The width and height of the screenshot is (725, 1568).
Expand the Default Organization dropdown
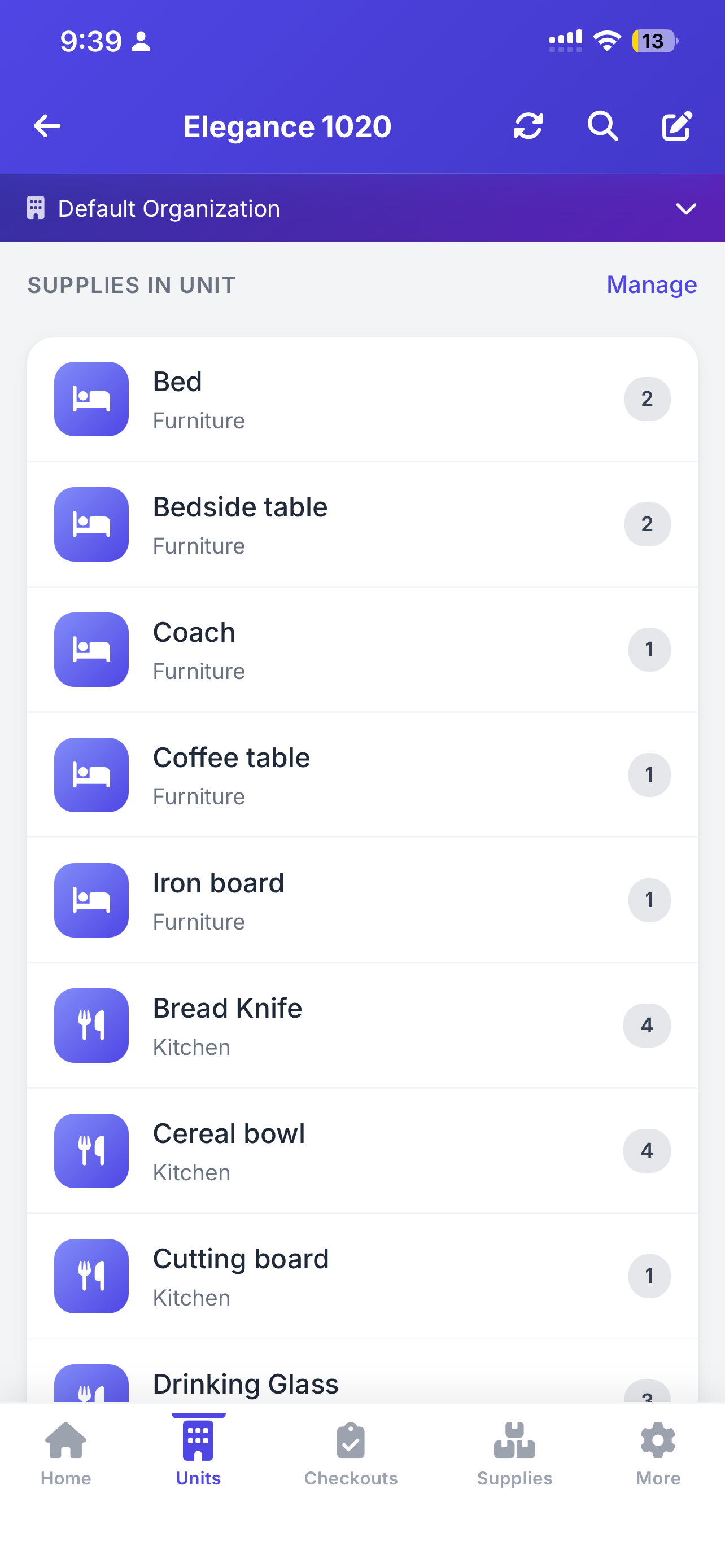click(x=685, y=209)
